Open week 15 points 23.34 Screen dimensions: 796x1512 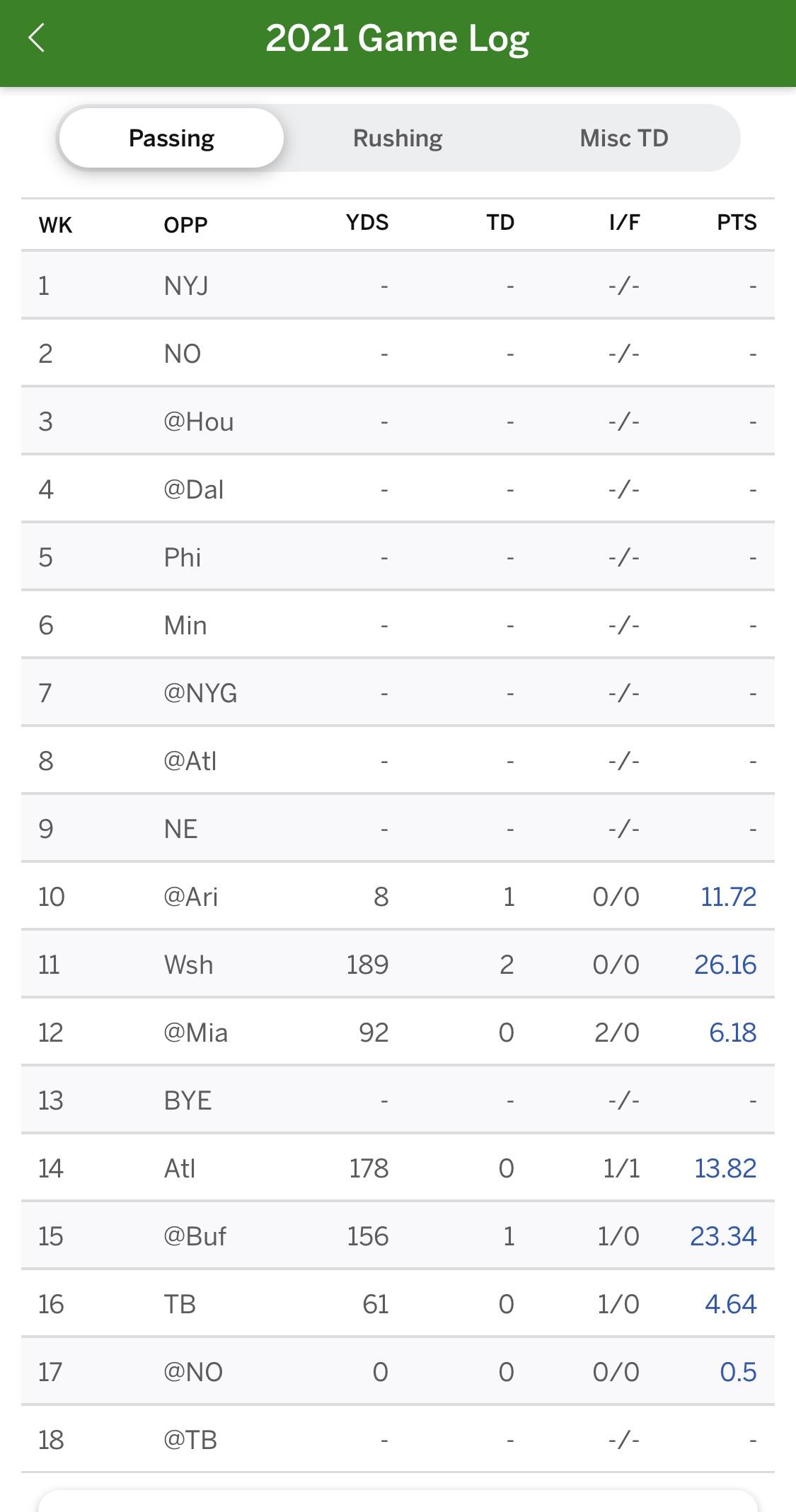pos(723,1236)
